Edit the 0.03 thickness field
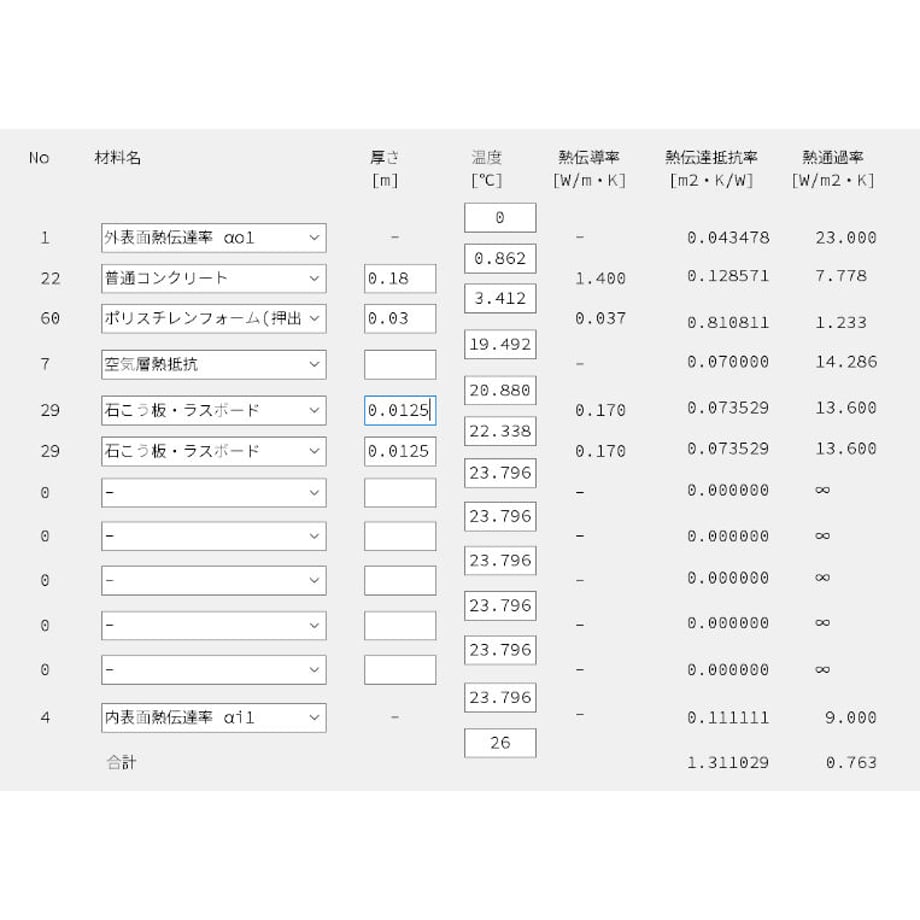 click(400, 319)
